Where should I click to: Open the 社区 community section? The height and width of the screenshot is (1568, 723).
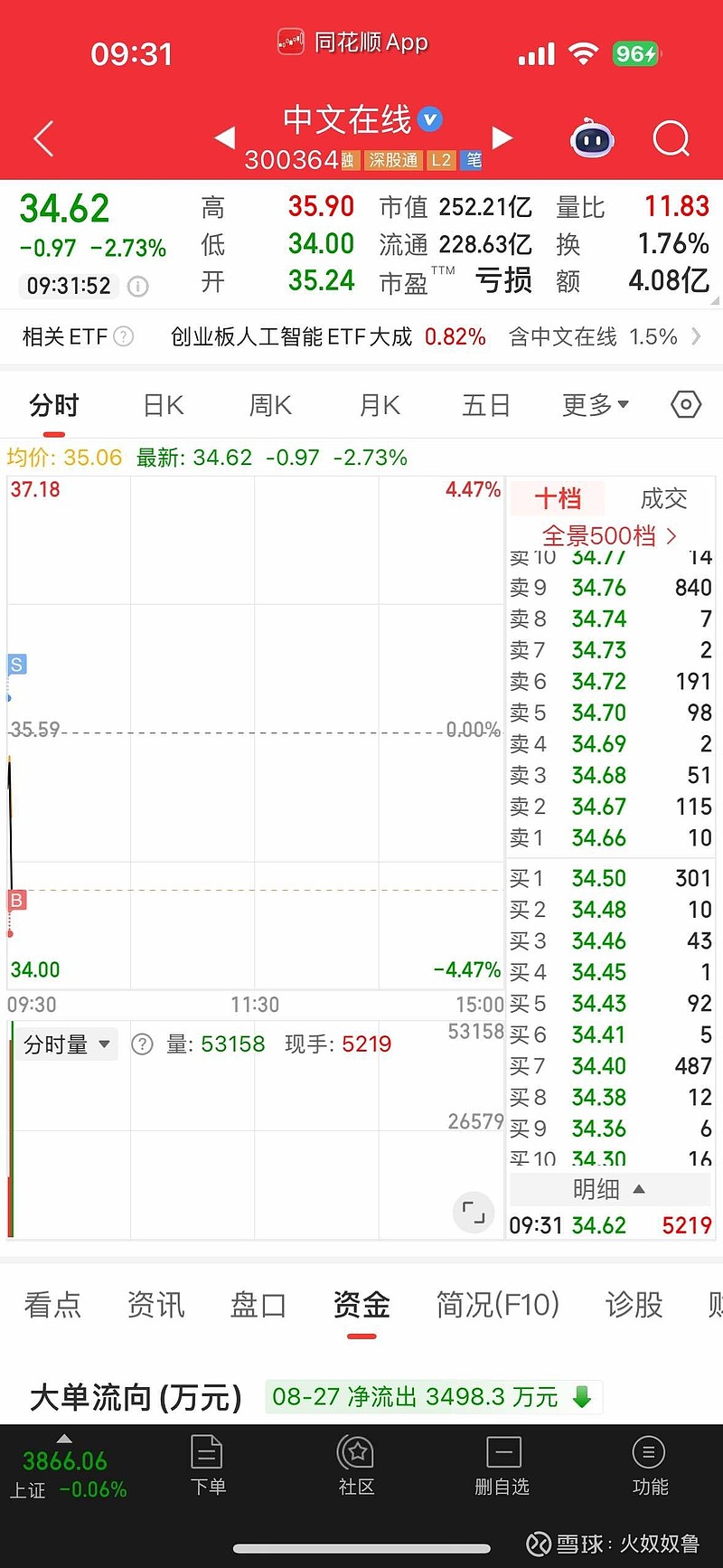[x=356, y=1466]
